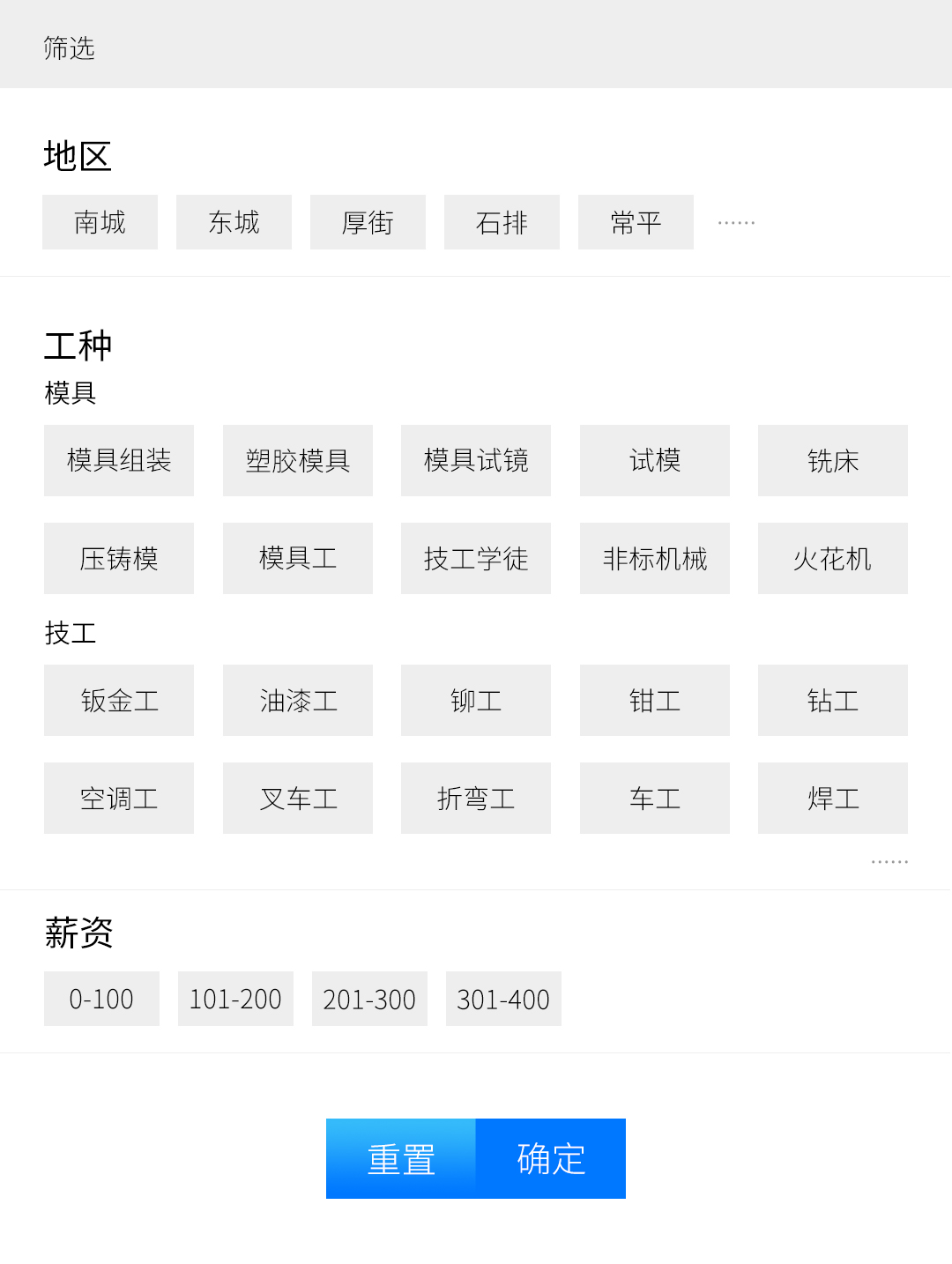952x1264 pixels.
Task: Choose the 油漆工 job type
Action: [298, 701]
